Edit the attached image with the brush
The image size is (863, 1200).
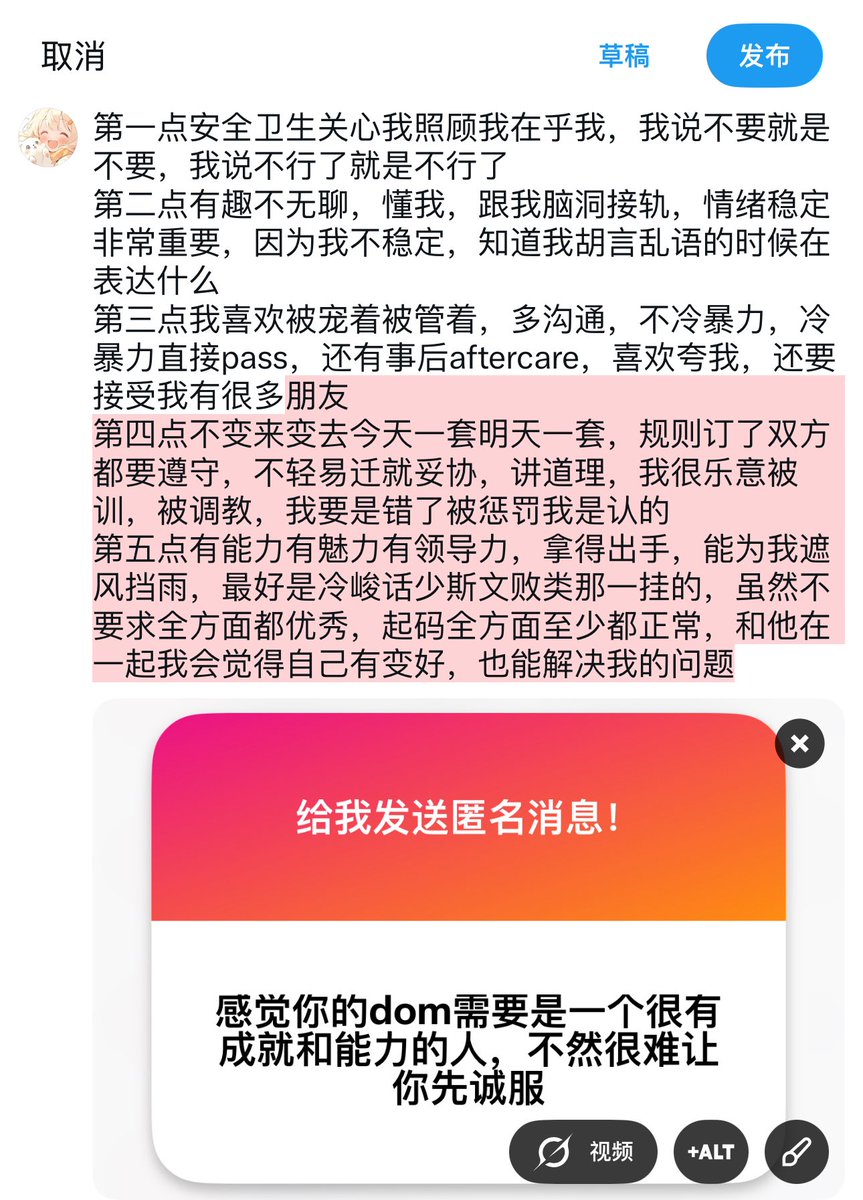coord(797,1151)
